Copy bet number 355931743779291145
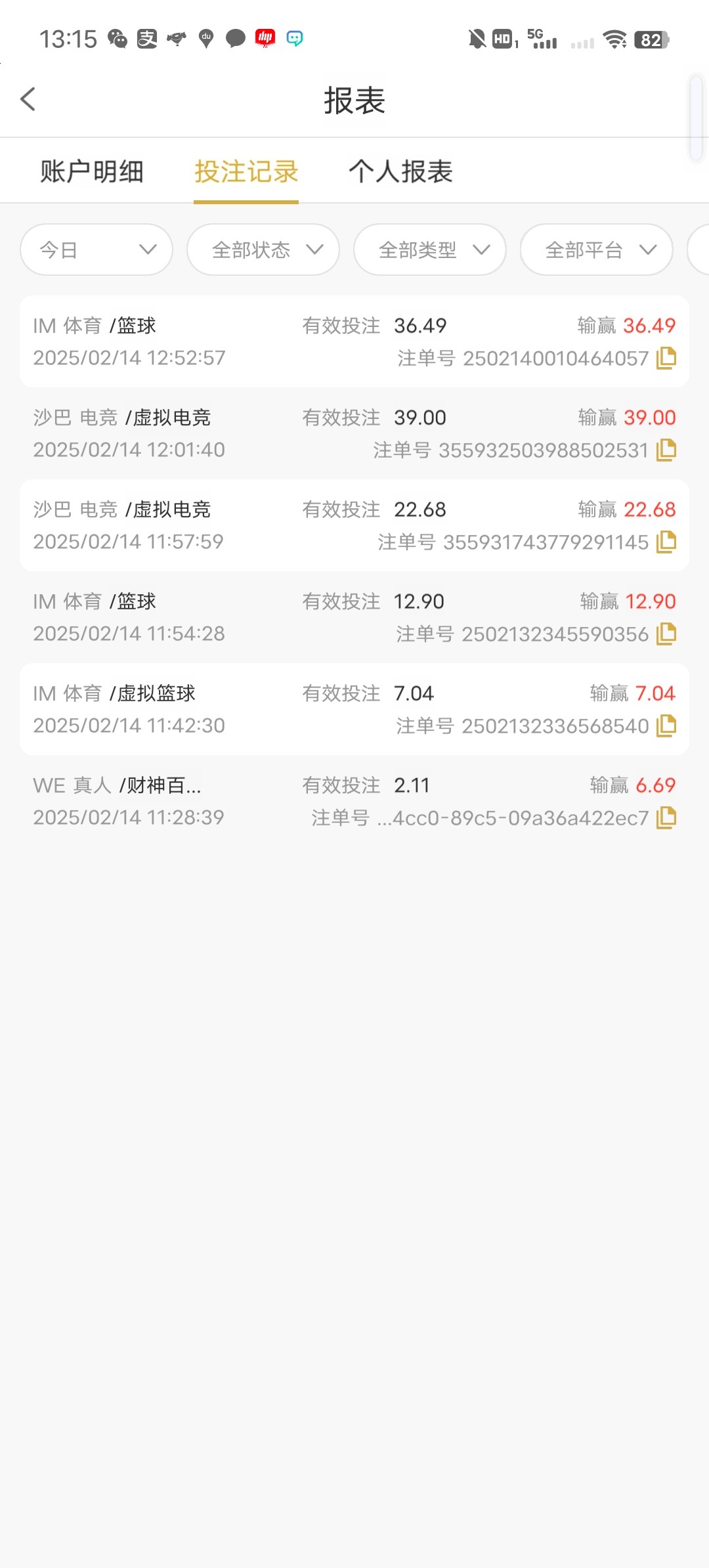The image size is (709, 1568). pyautogui.click(x=666, y=542)
